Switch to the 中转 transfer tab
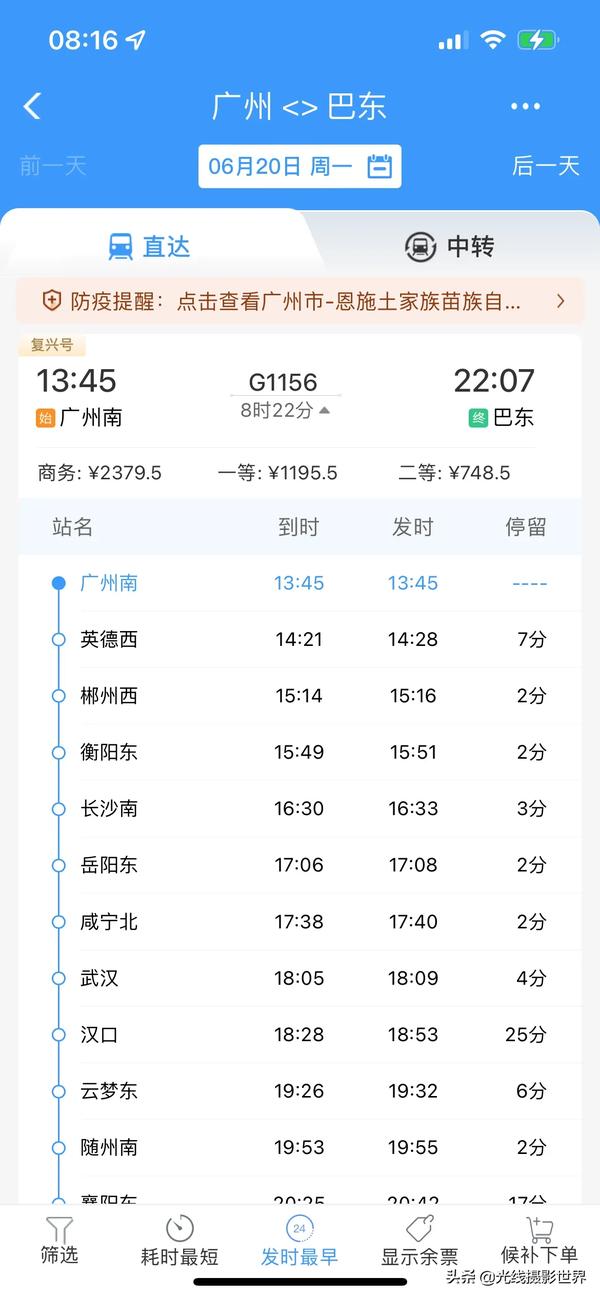 point(450,246)
